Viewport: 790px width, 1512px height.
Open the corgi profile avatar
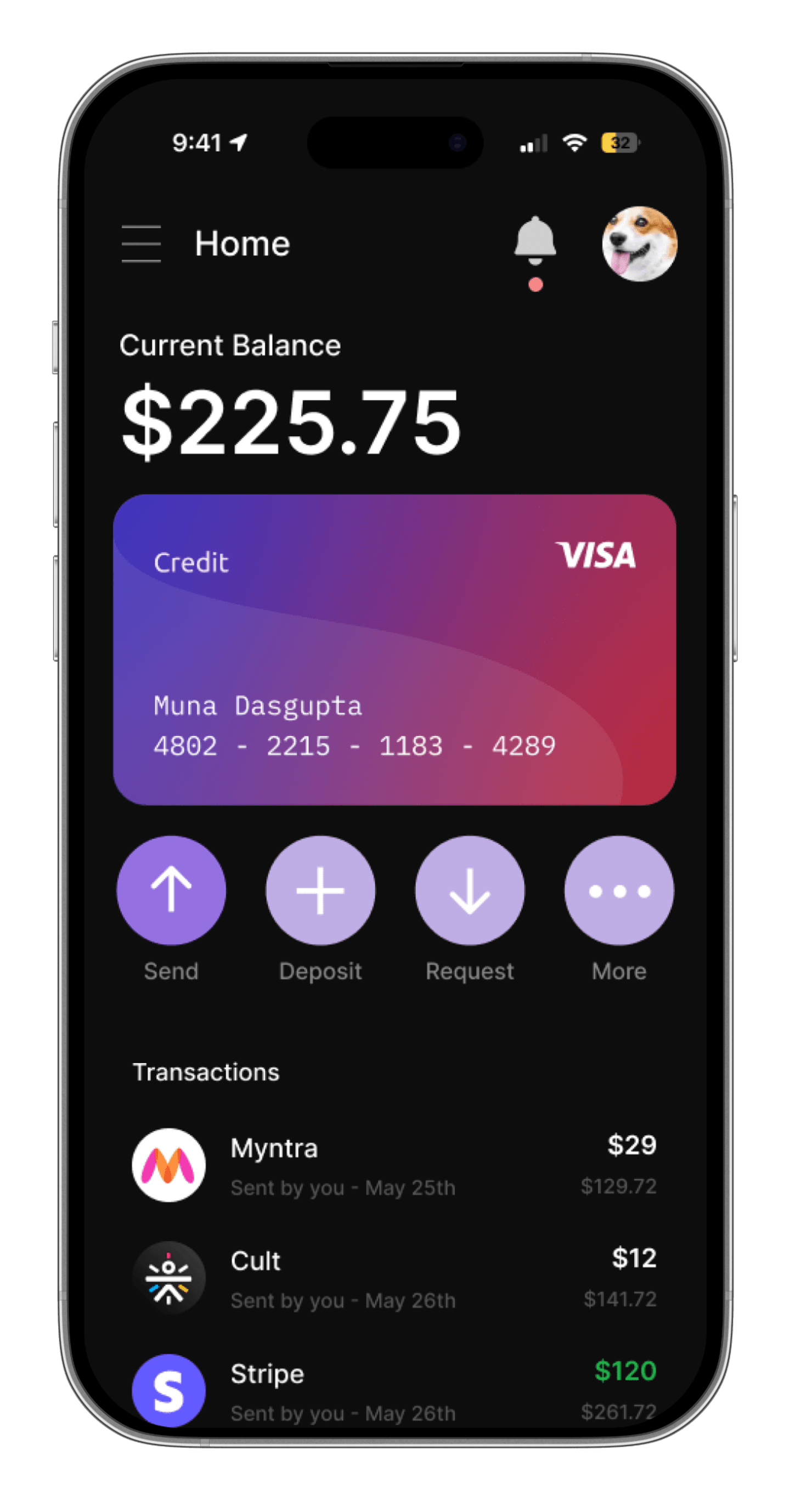point(639,244)
